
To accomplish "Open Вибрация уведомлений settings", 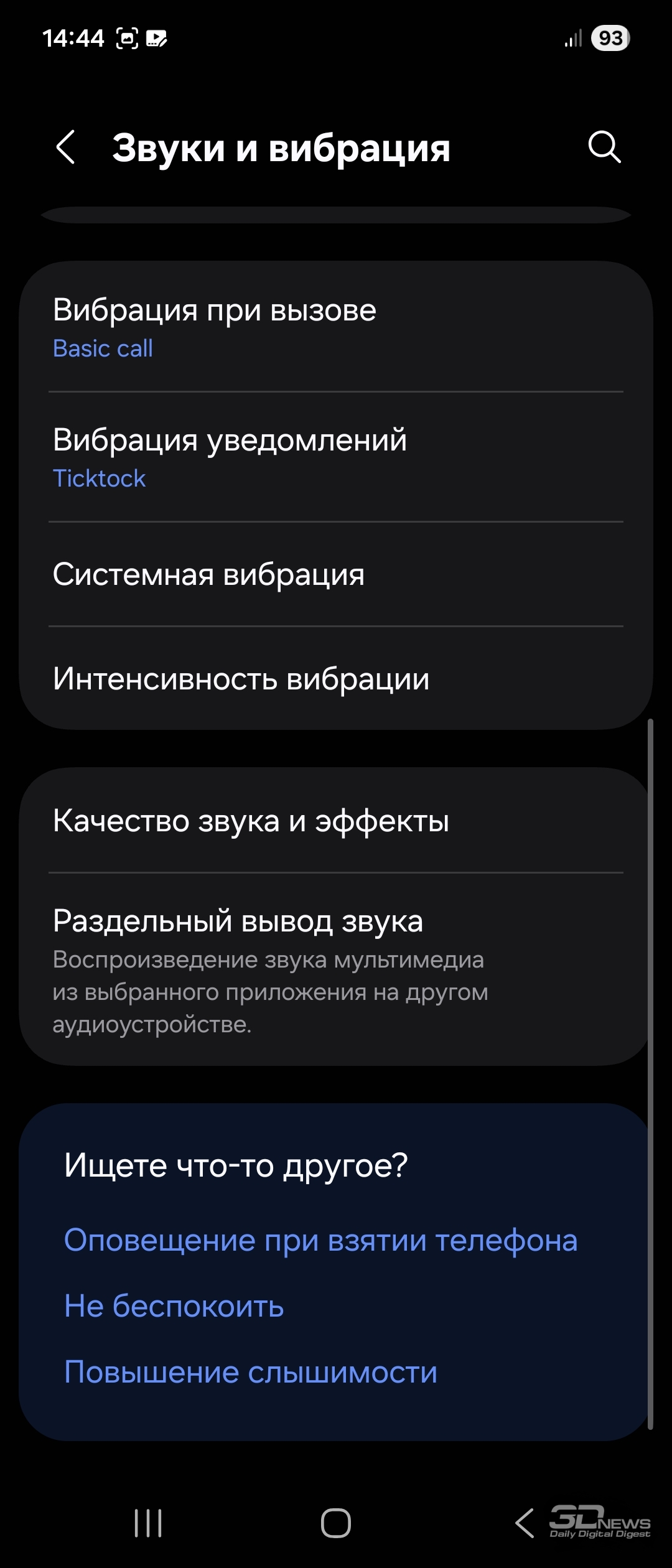I will pyautogui.click(x=336, y=457).
